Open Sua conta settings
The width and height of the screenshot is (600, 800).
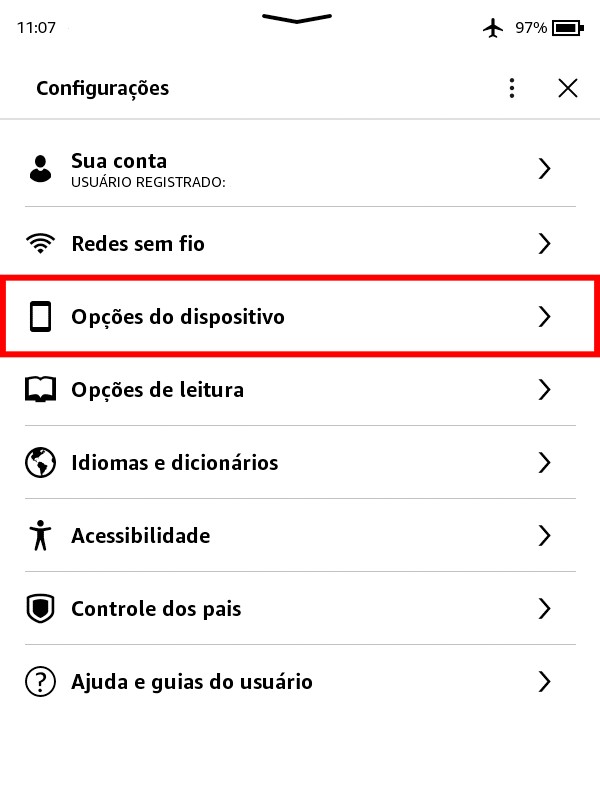pyautogui.click(x=300, y=169)
